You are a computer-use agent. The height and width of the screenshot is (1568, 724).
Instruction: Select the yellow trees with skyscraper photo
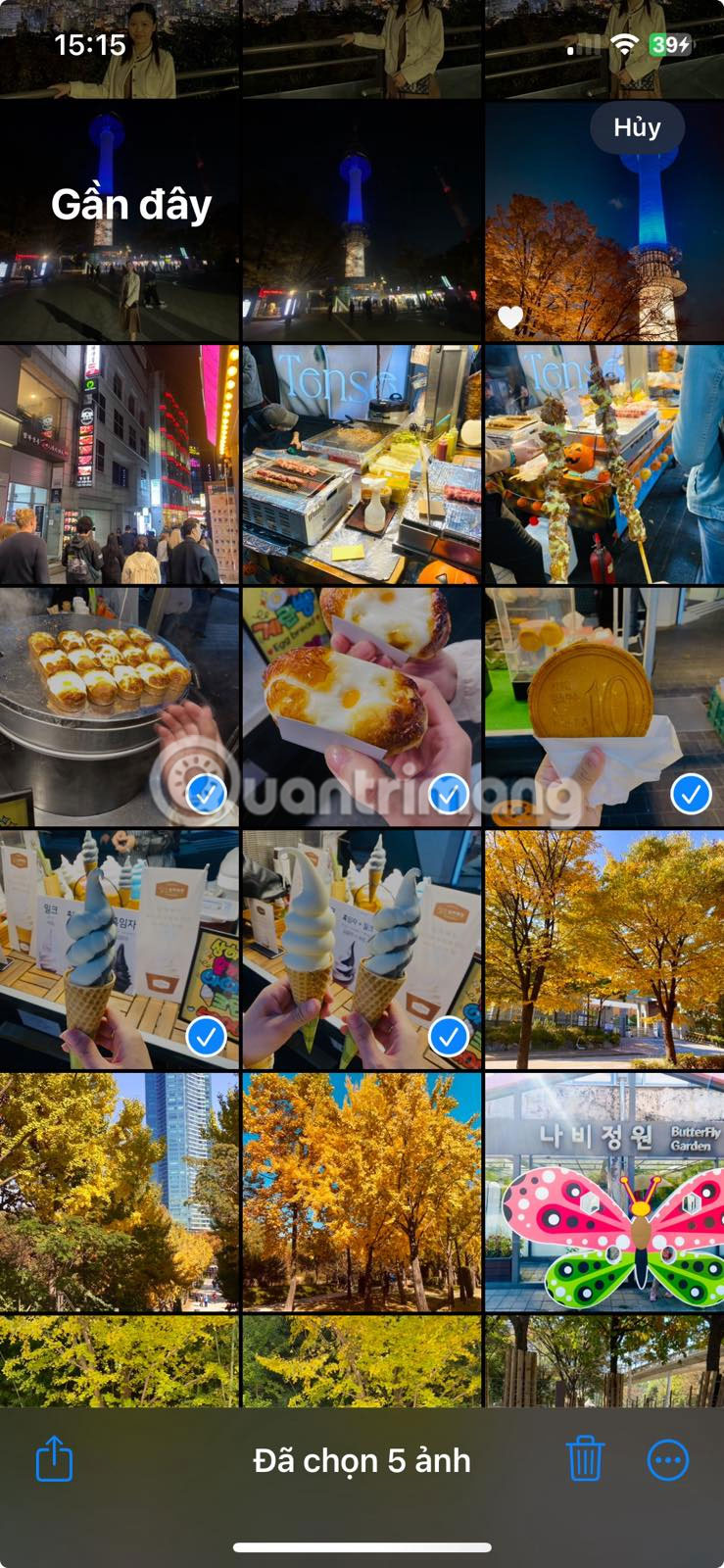tap(118, 1192)
